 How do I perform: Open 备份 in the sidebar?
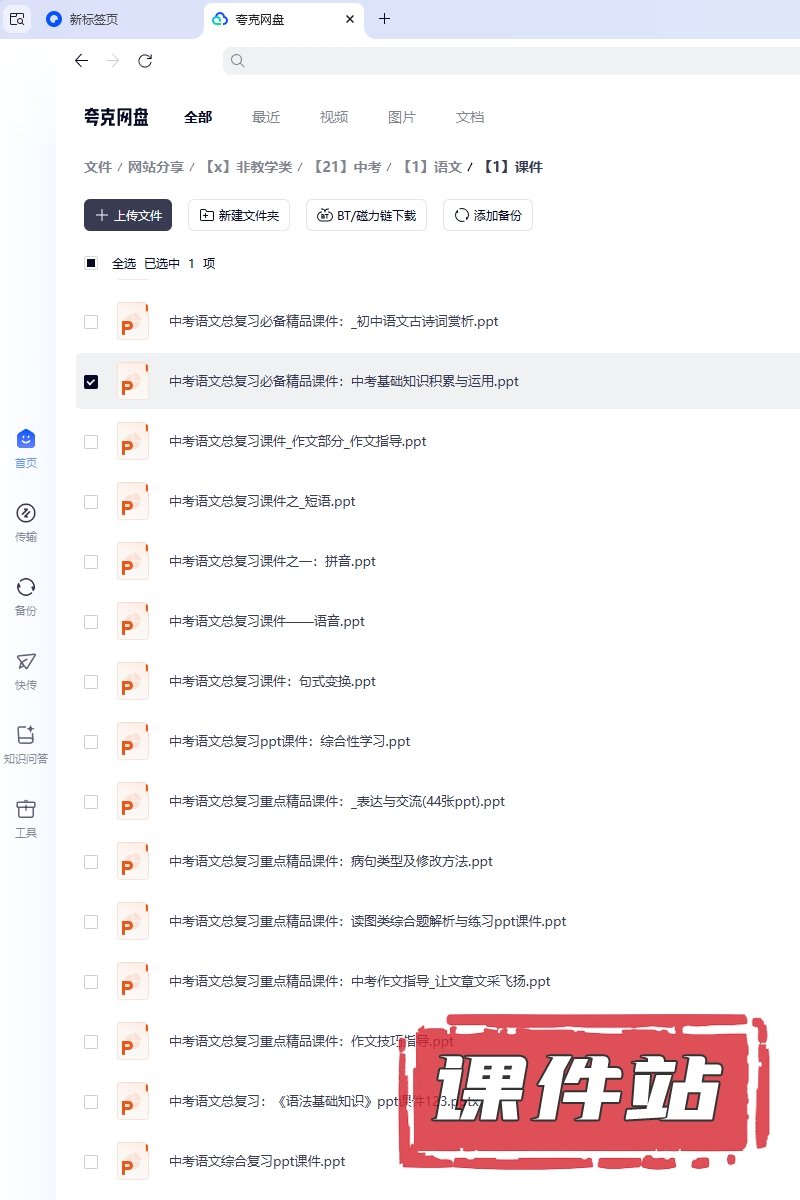click(x=26, y=596)
